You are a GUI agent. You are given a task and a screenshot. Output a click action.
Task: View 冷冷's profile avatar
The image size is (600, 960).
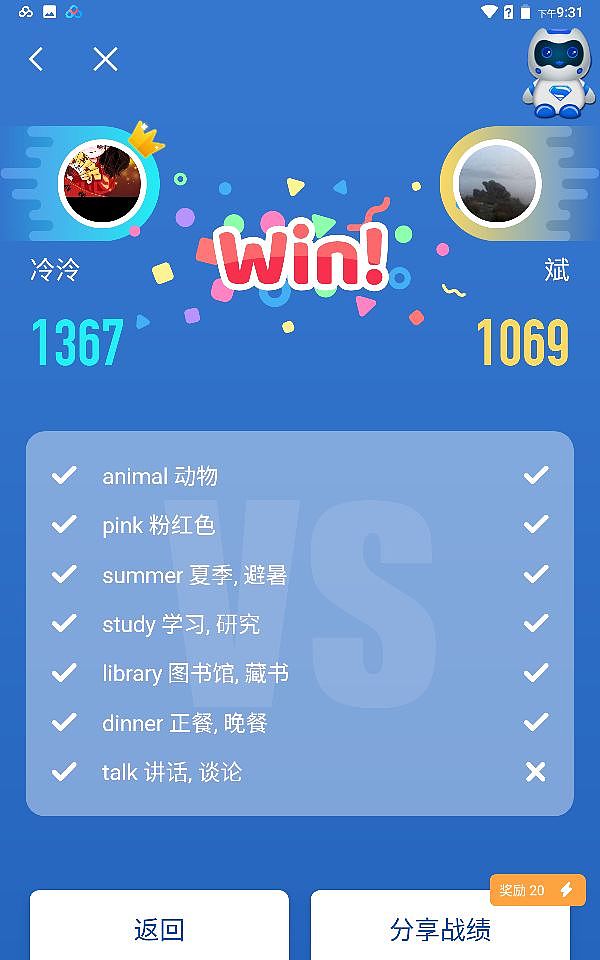(102, 183)
